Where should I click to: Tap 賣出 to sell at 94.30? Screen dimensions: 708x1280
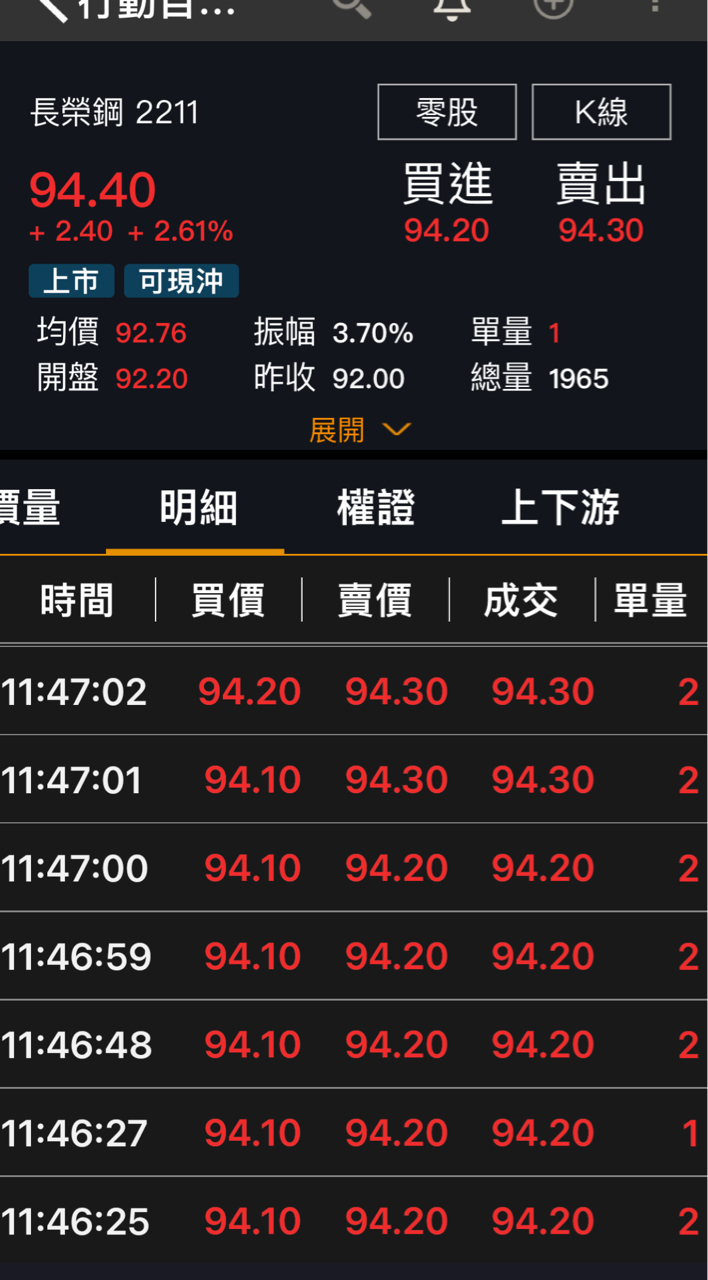[601, 205]
